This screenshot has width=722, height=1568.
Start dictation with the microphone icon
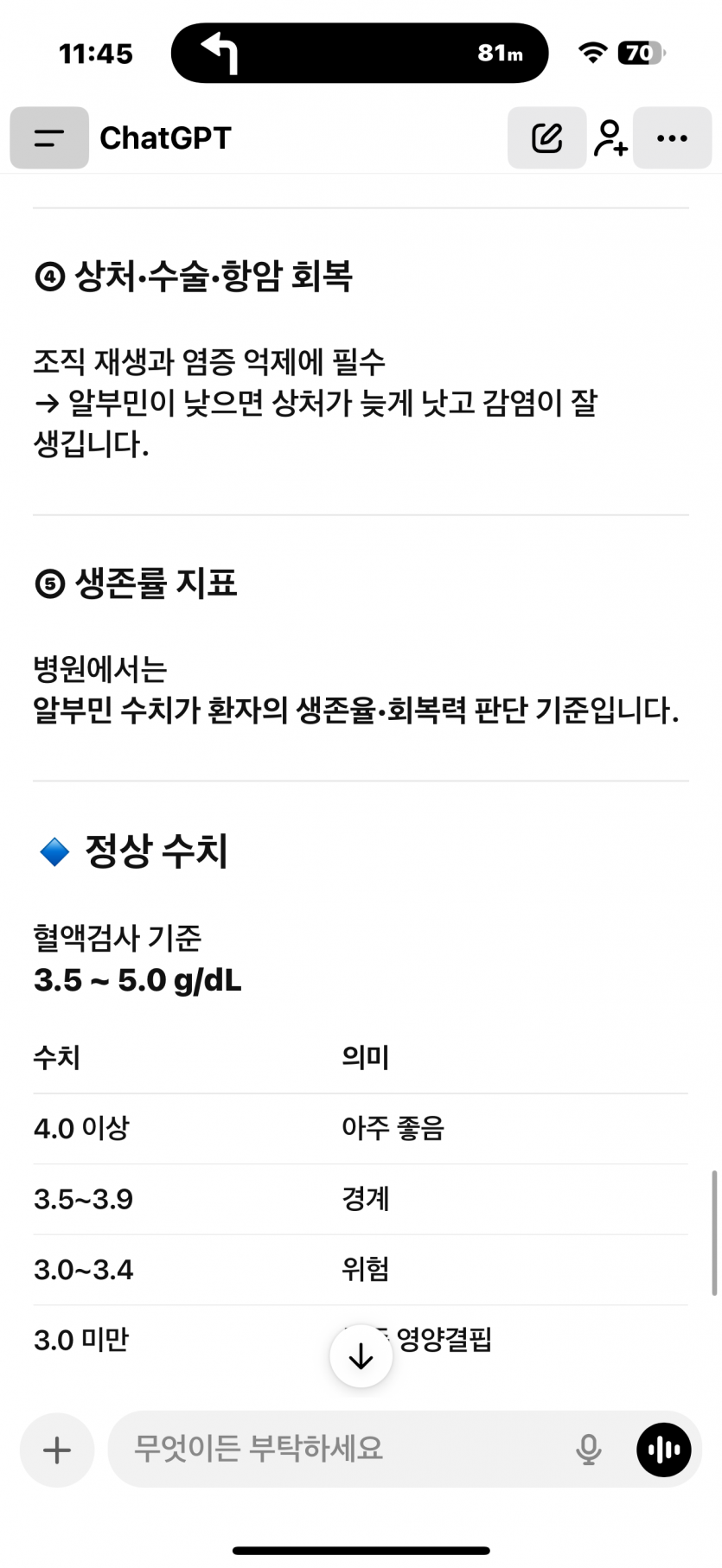pyautogui.click(x=589, y=1450)
